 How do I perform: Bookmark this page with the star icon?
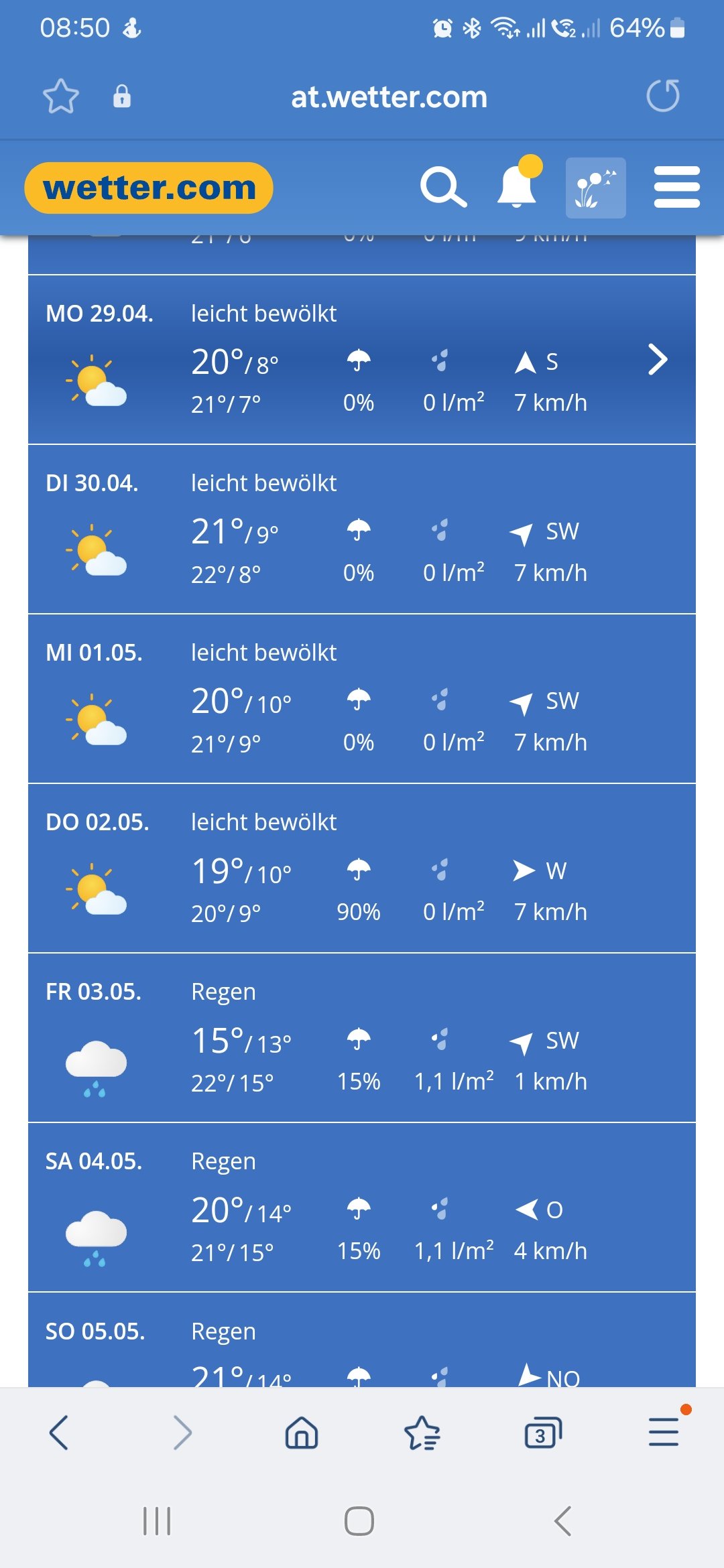(x=61, y=96)
